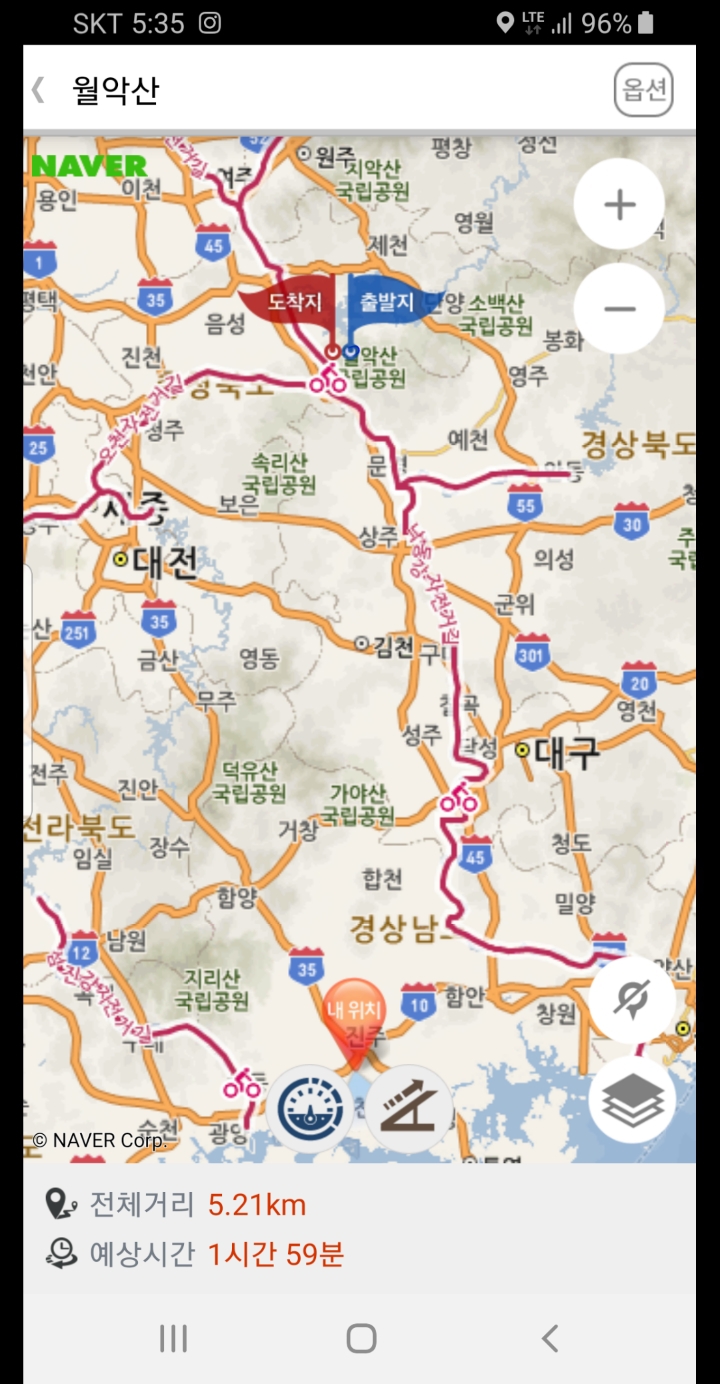
Task: Go back using the header back arrow
Action: coord(38,90)
